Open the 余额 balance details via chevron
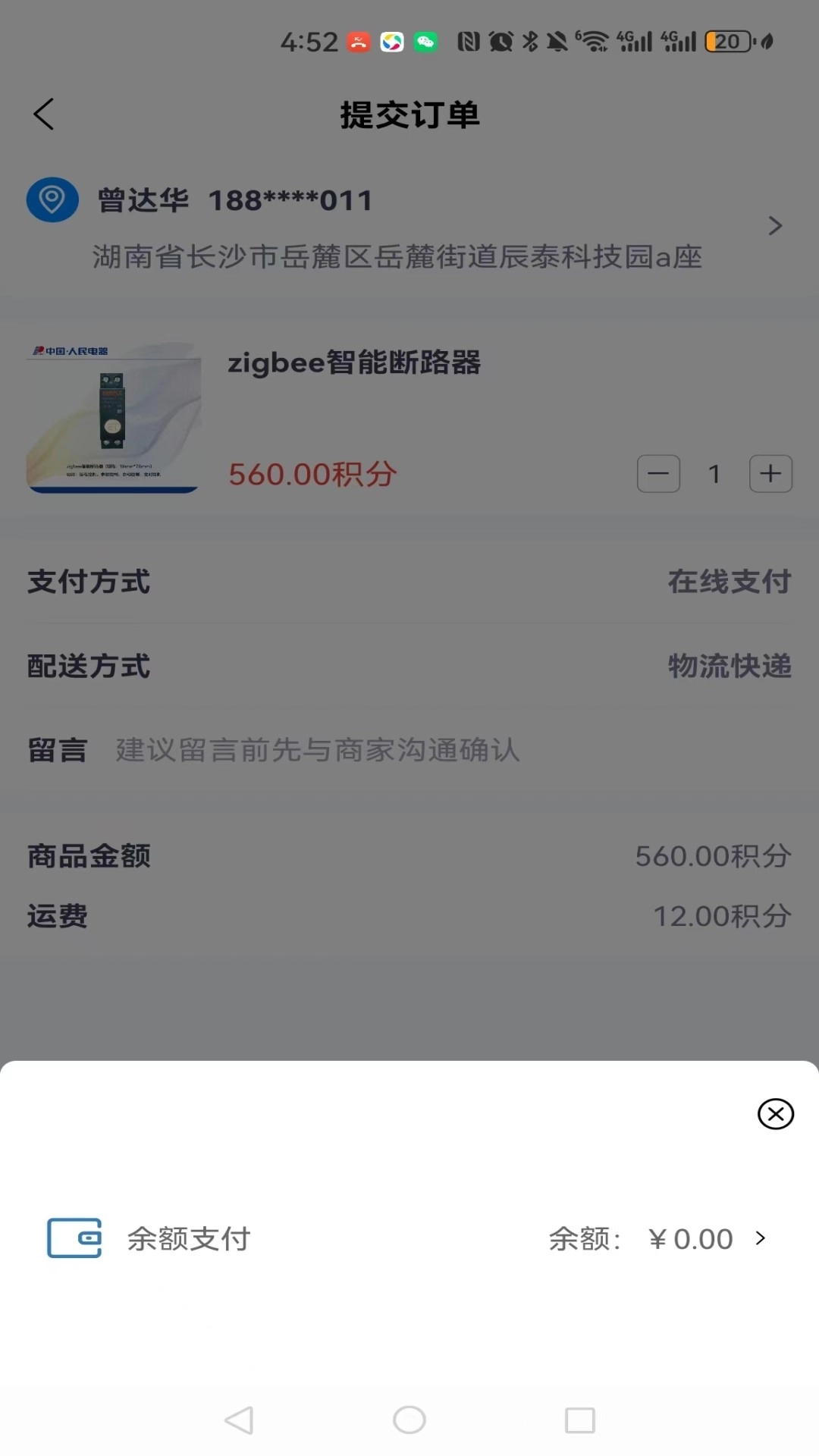This screenshot has width=819, height=1456. [x=761, y=1238]
